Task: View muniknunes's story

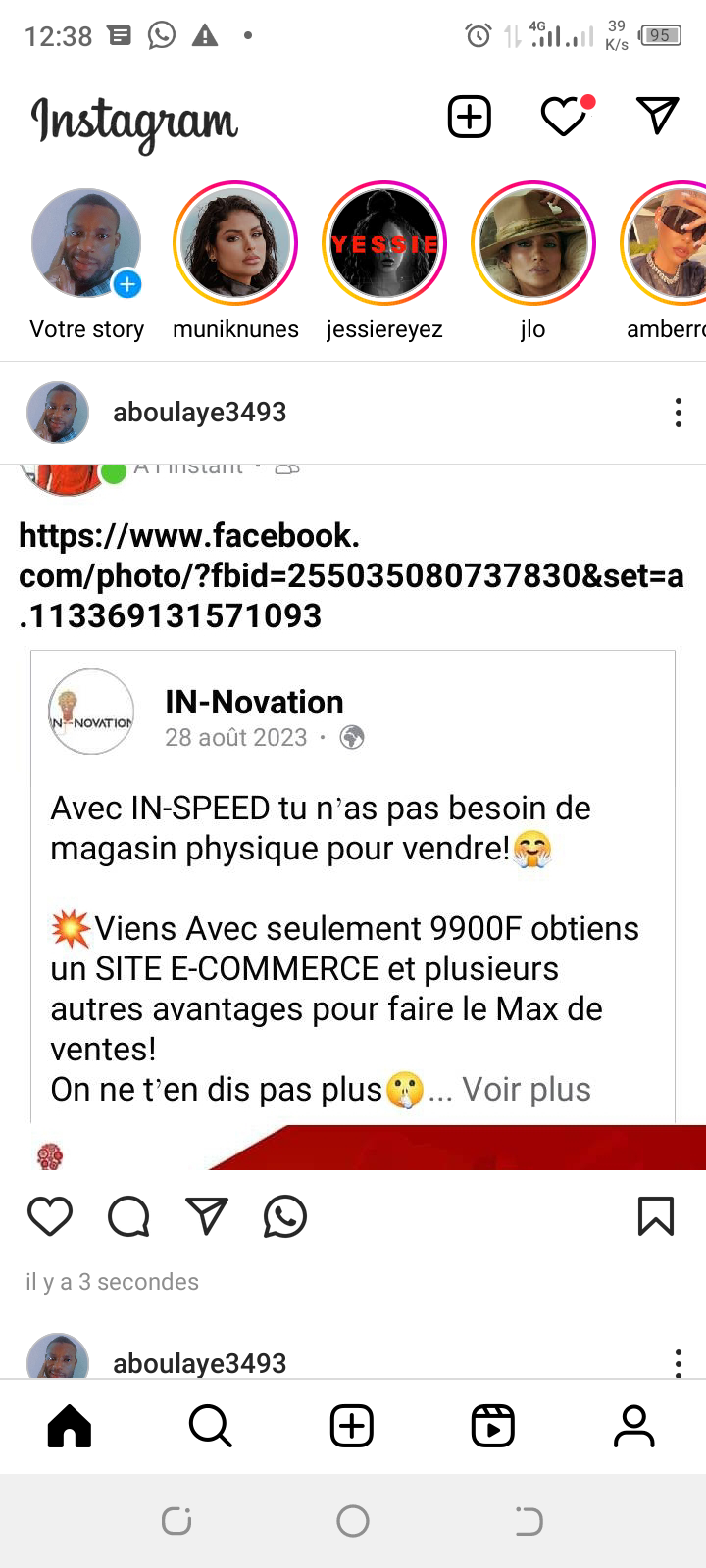Action: pos(235,244)
